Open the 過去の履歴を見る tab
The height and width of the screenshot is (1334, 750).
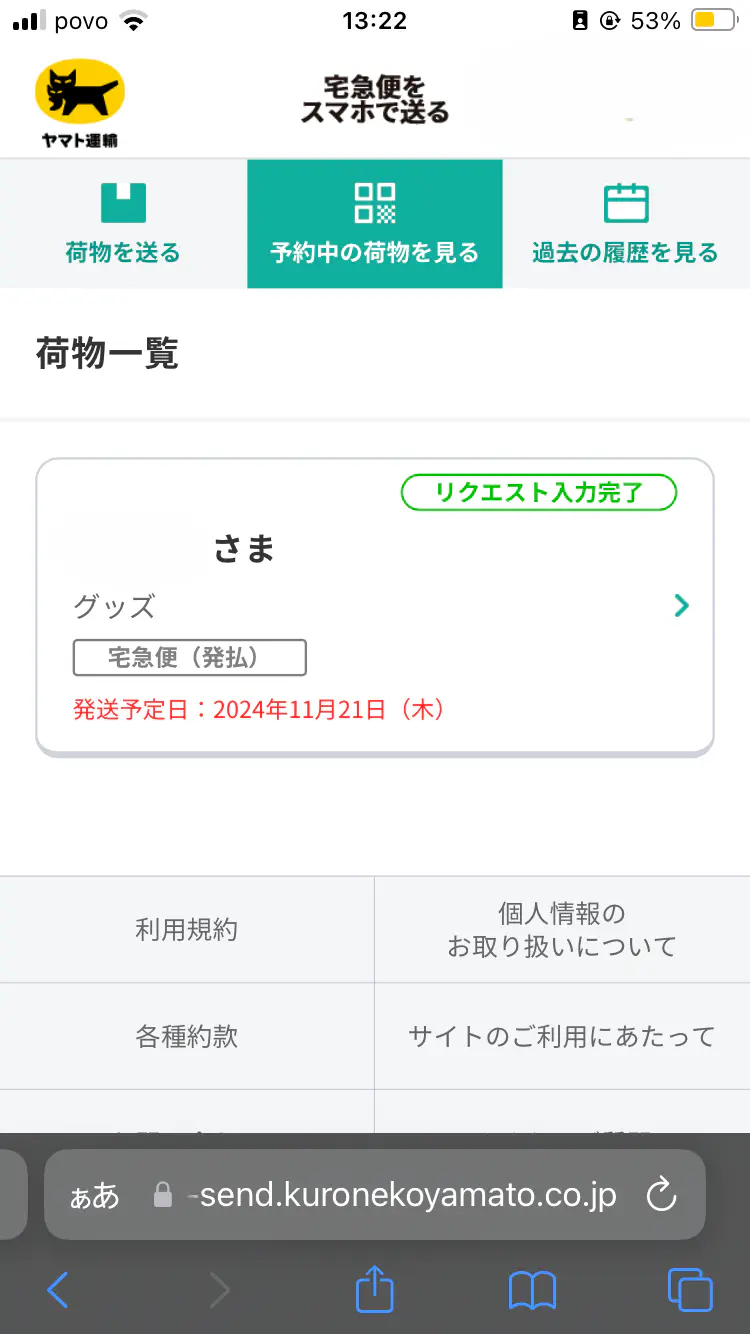click(x=625, y=224)
